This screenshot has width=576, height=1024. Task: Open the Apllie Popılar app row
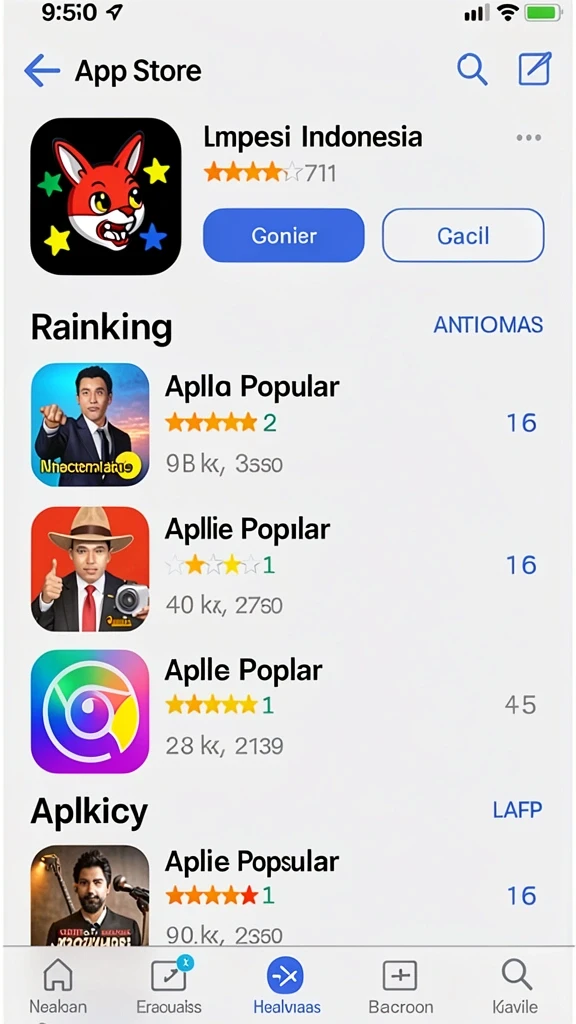[287, 568]
